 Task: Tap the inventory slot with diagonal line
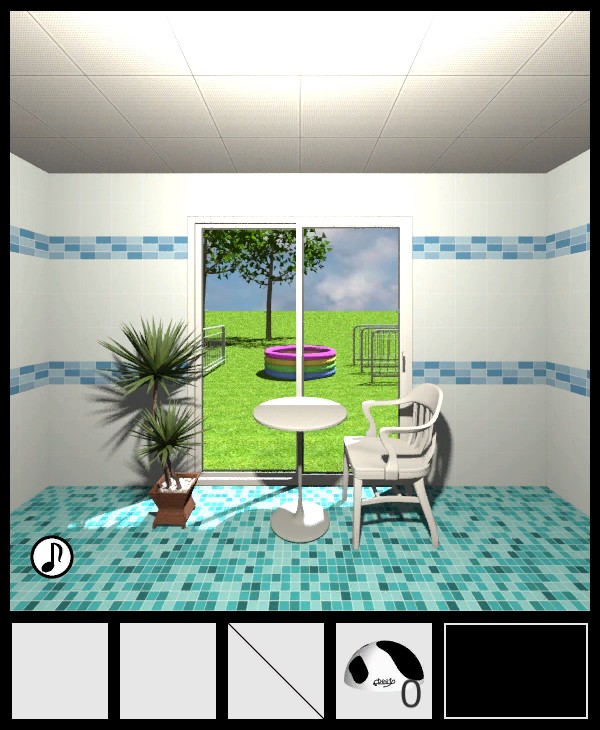point(276,671)
